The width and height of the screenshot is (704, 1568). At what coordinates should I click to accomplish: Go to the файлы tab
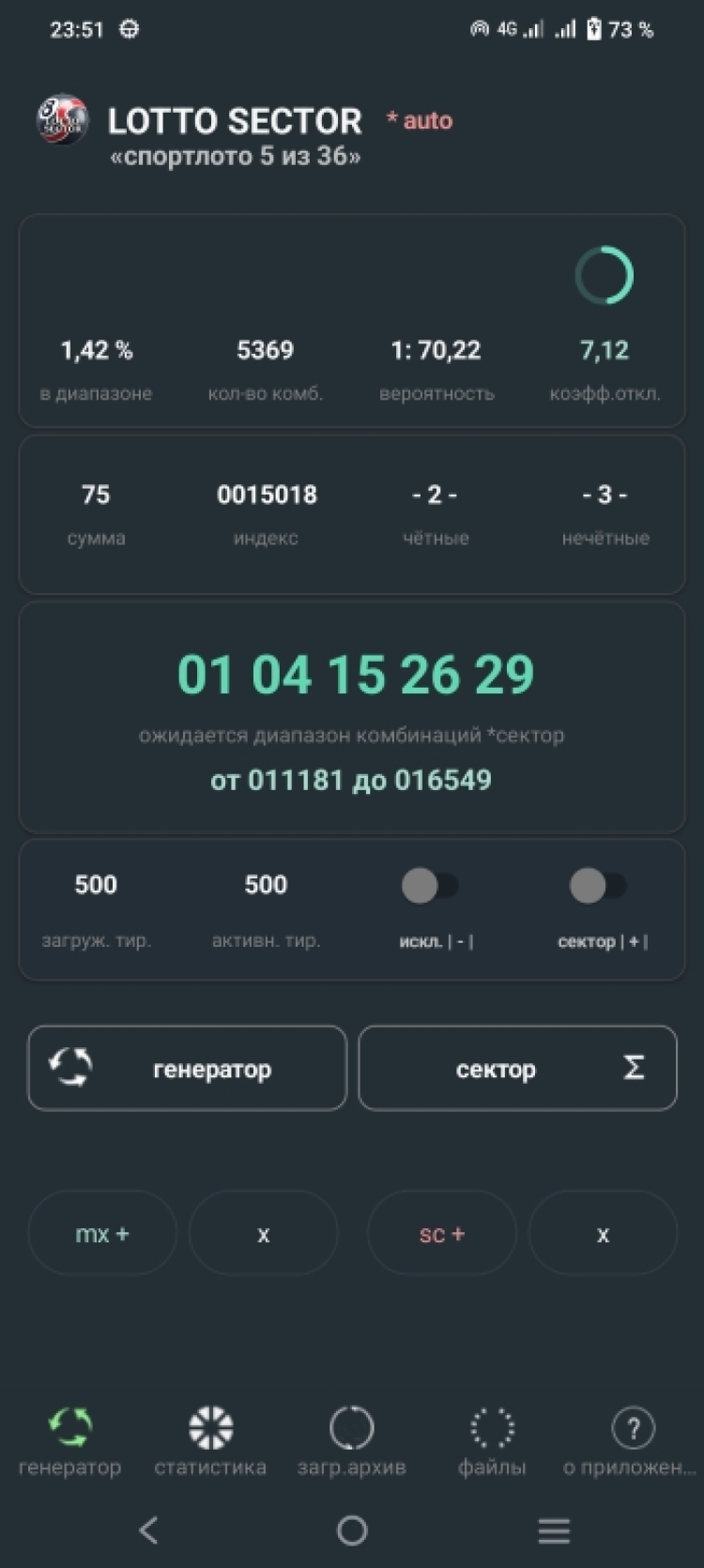click(x=492, y=1440)
